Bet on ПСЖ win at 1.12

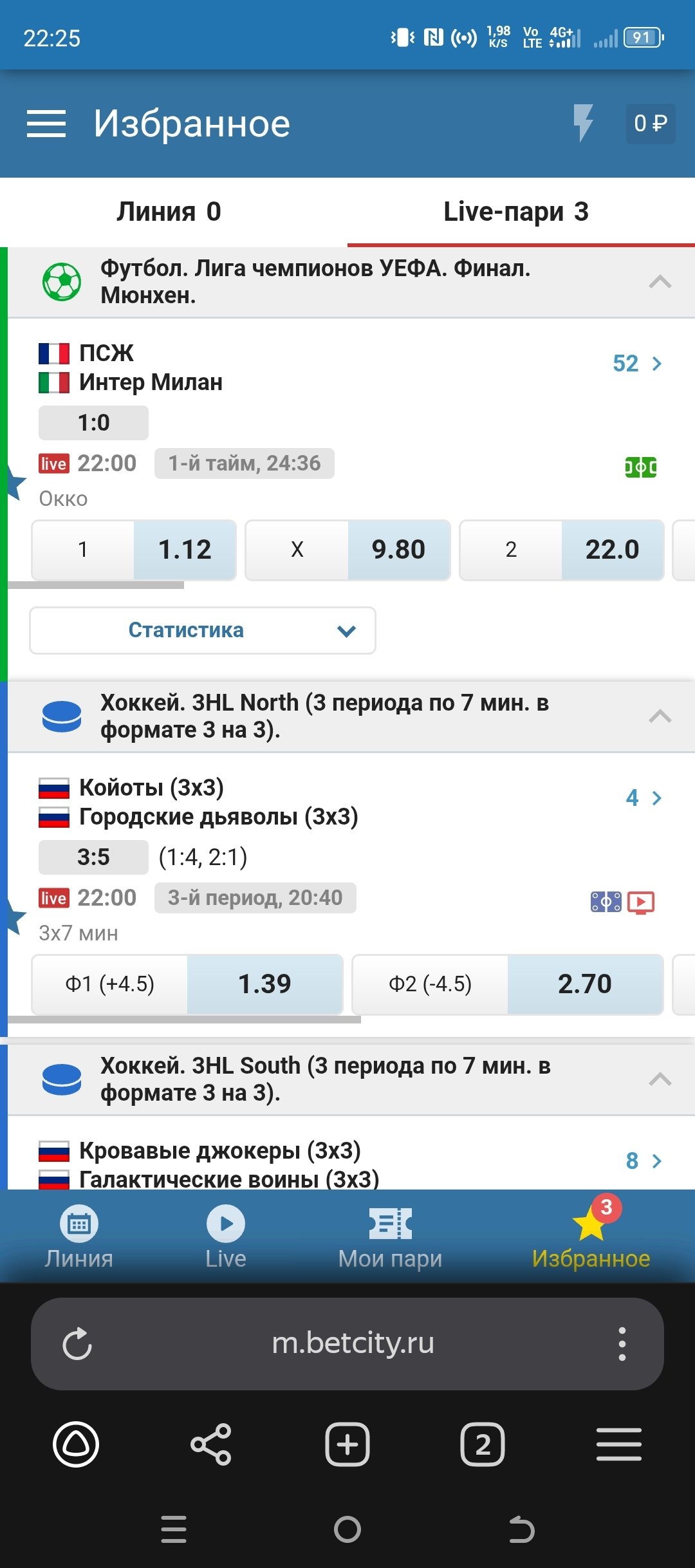134,550
